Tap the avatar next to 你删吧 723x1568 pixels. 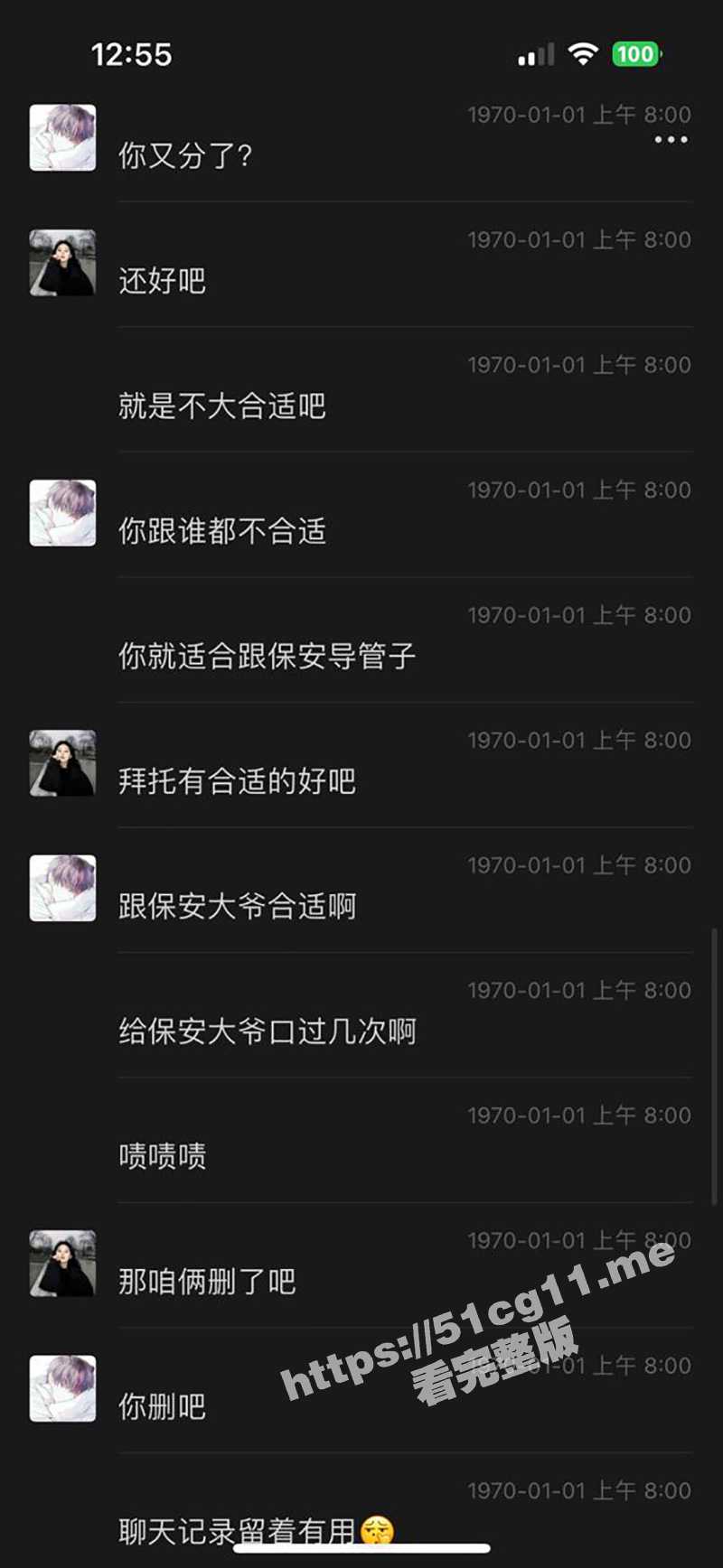(62, 1388)
